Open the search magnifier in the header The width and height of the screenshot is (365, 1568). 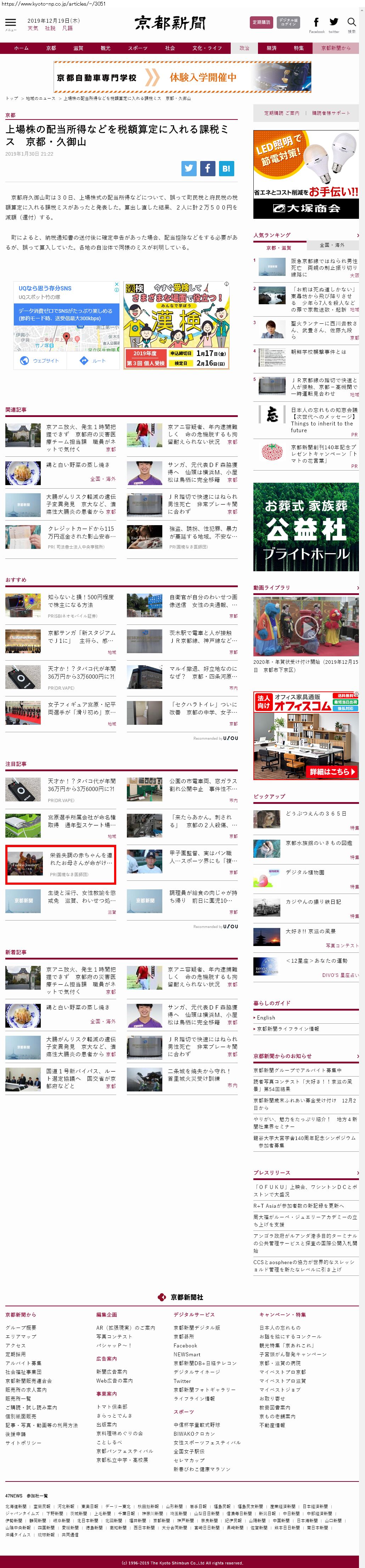[351, 23]
